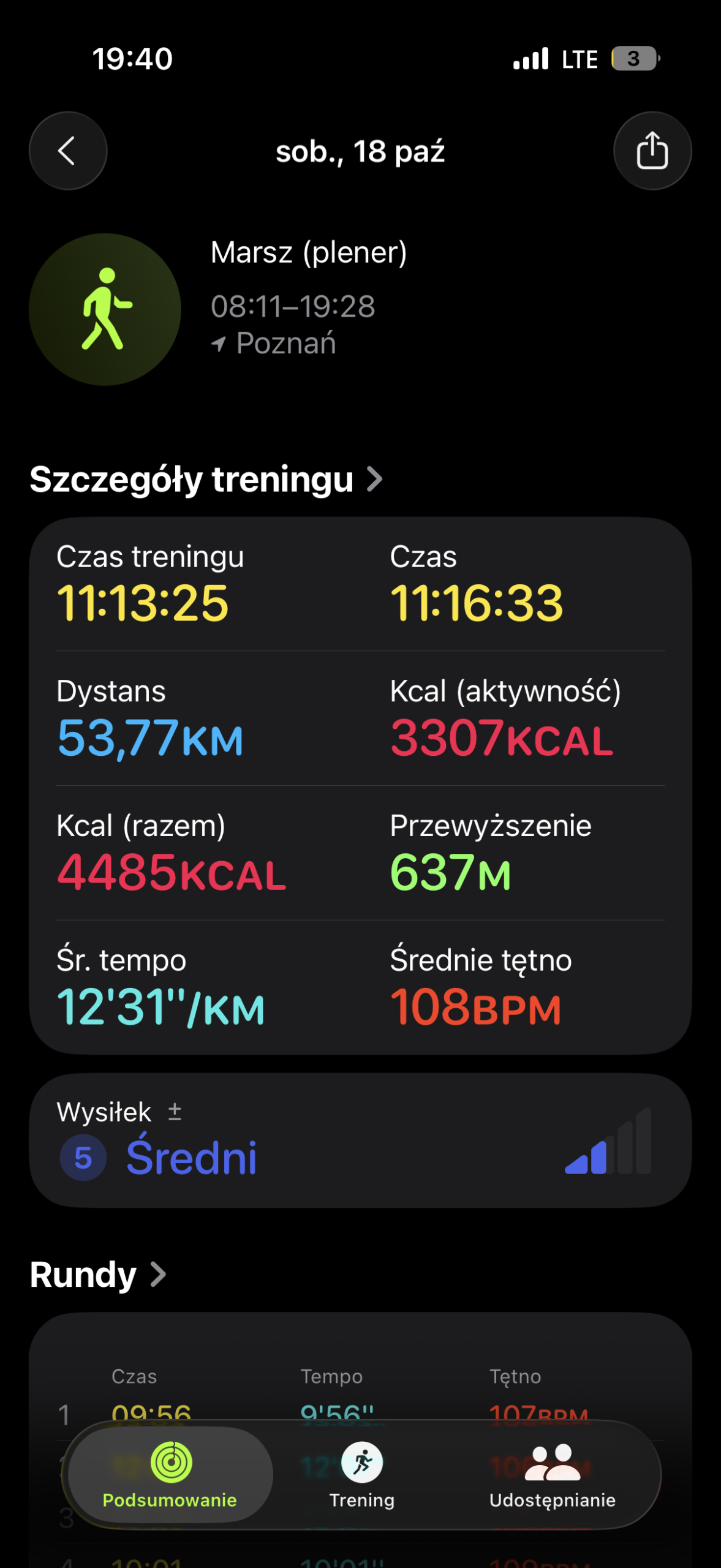Open Szczegóły treningu details

[206, 479]
